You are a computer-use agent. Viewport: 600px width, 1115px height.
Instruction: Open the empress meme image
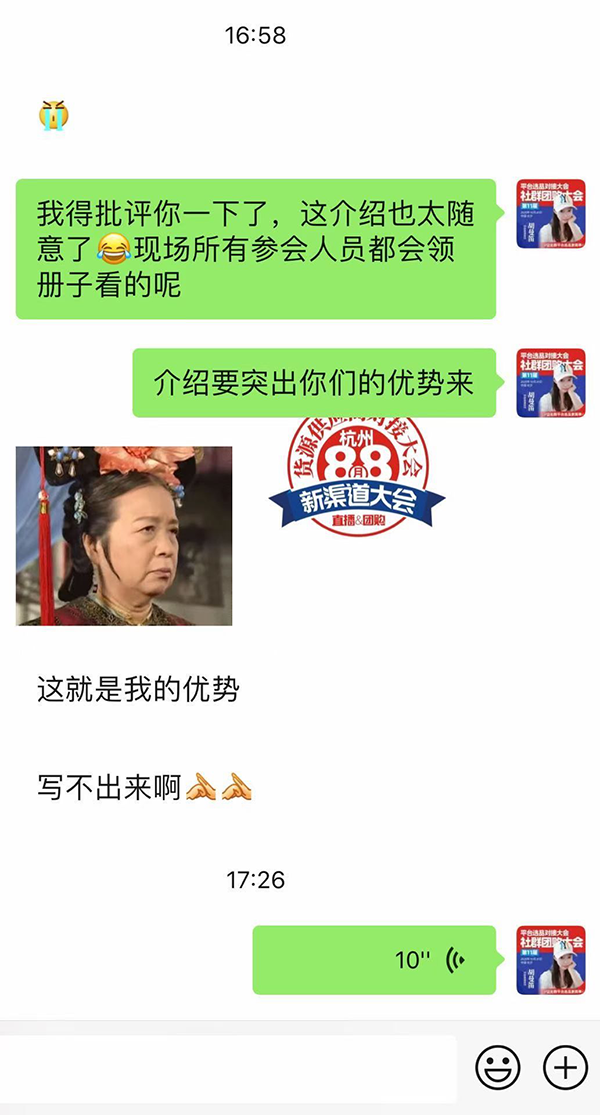click(x=124, y=536)
